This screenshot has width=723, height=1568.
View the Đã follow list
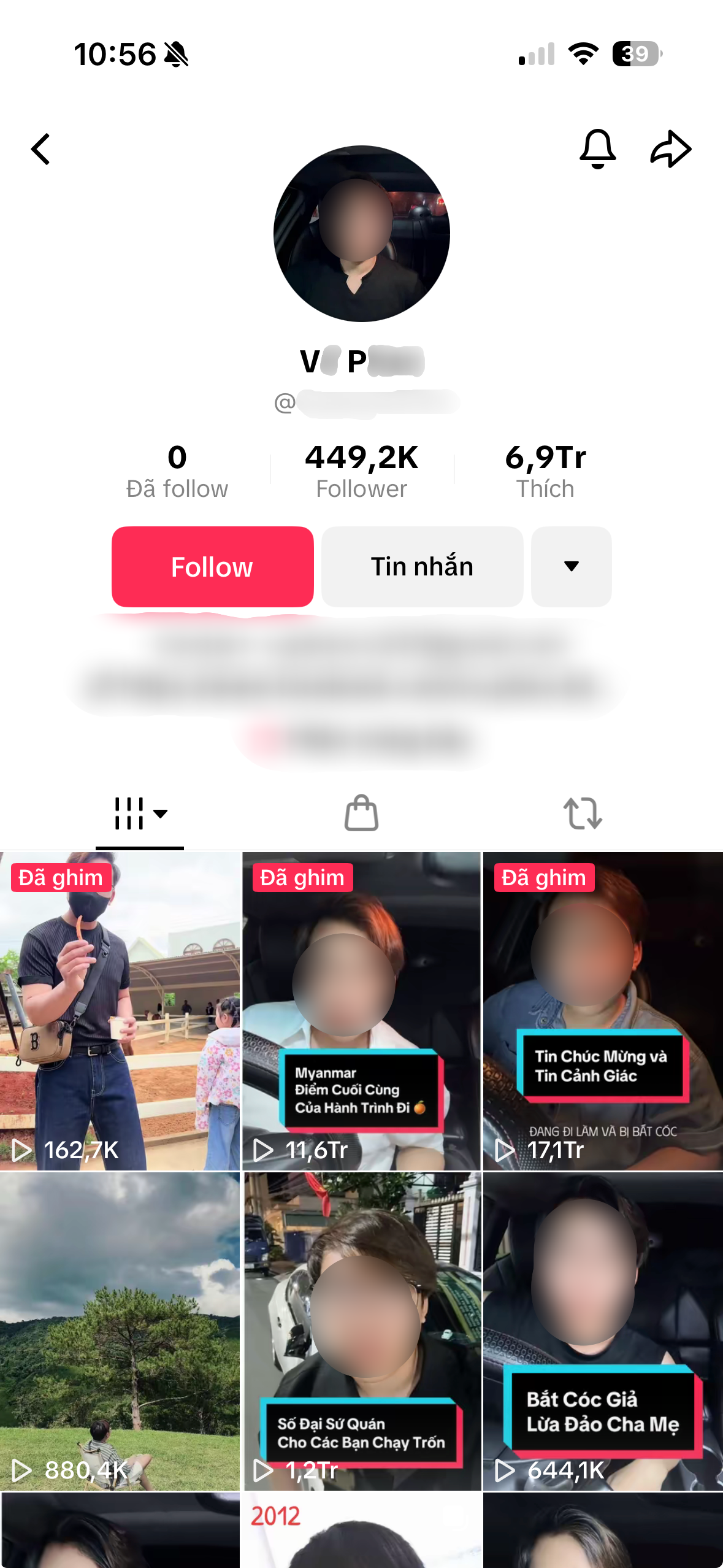pyautogui.click(x=177, y=471)
